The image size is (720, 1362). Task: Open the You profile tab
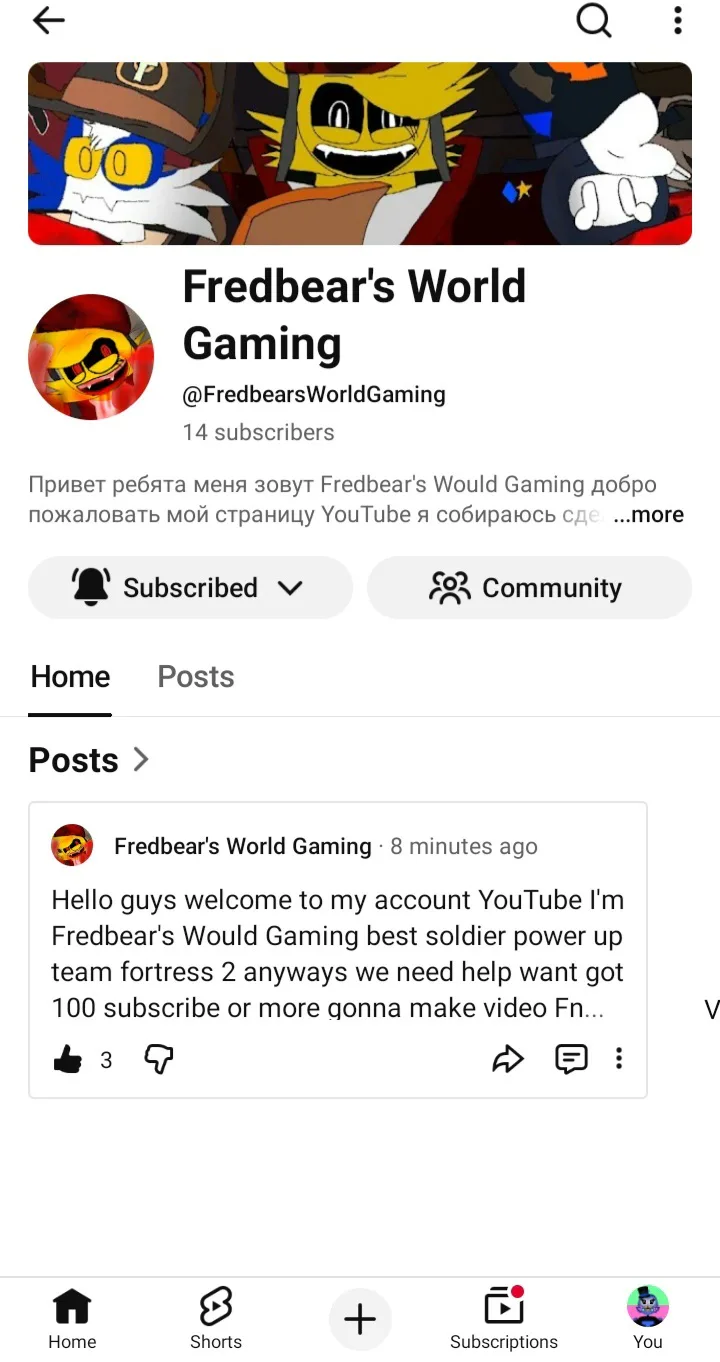[647, 1319]
